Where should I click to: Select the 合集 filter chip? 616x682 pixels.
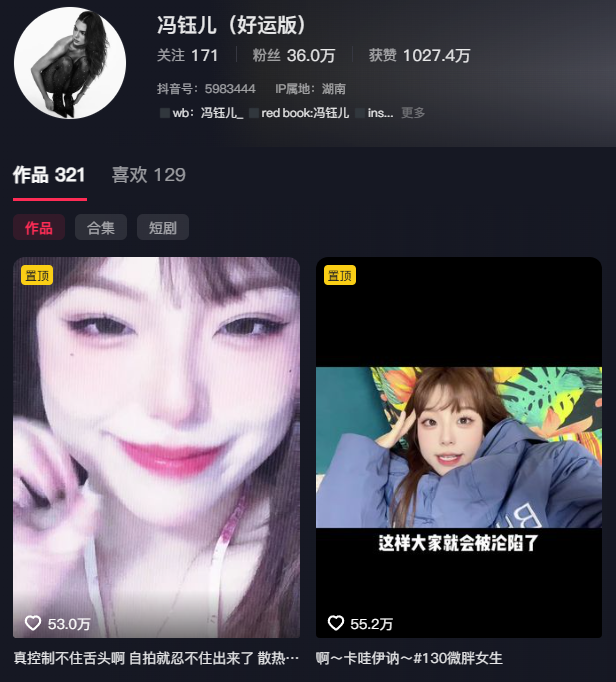tap(101, 228)
